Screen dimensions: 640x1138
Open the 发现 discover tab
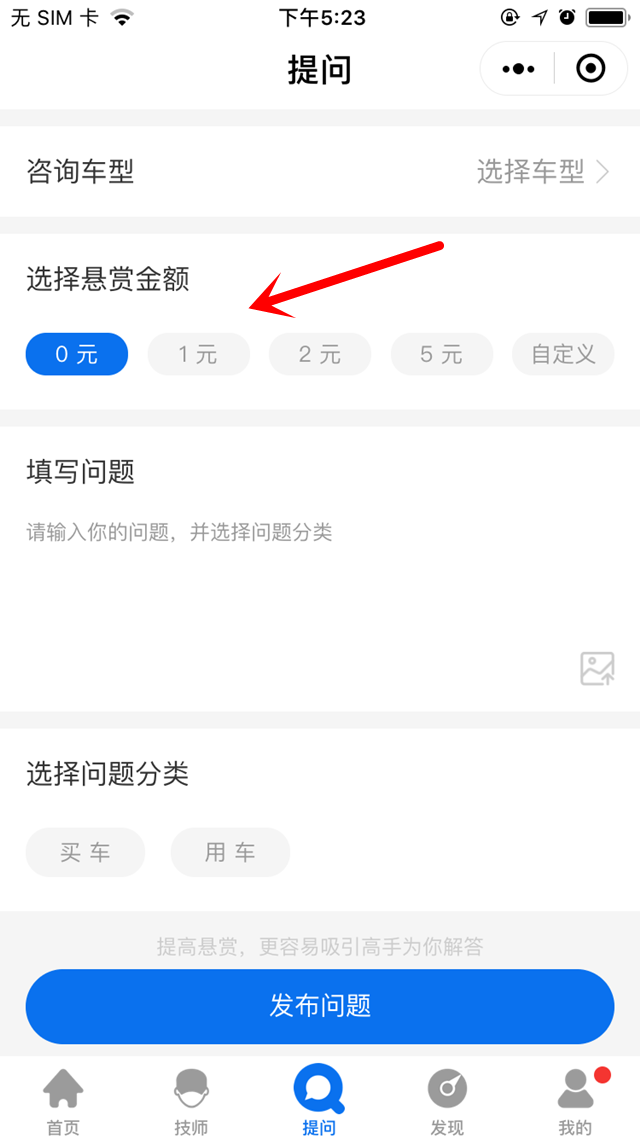click(x=447, y=1101)
